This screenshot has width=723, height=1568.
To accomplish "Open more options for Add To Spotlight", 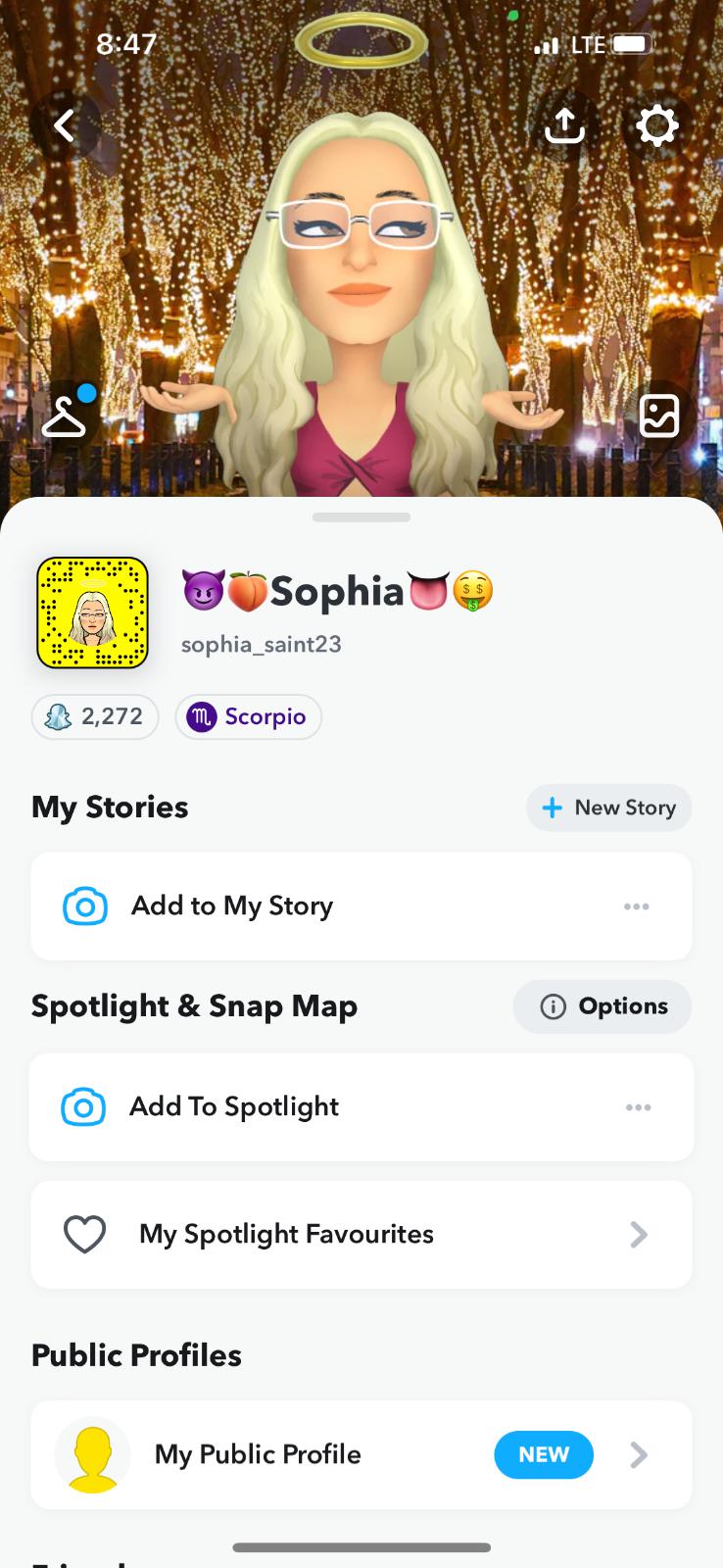I will click(x=638, y=1107).
